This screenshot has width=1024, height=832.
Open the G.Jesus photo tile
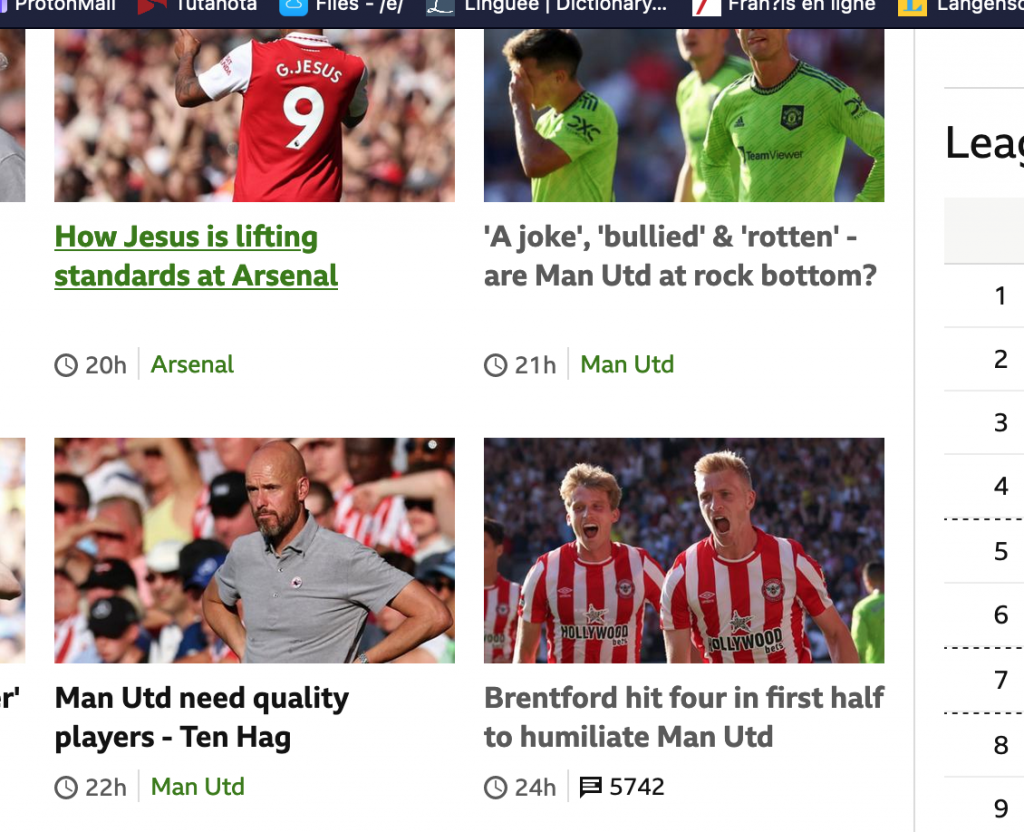pos(254,115)
